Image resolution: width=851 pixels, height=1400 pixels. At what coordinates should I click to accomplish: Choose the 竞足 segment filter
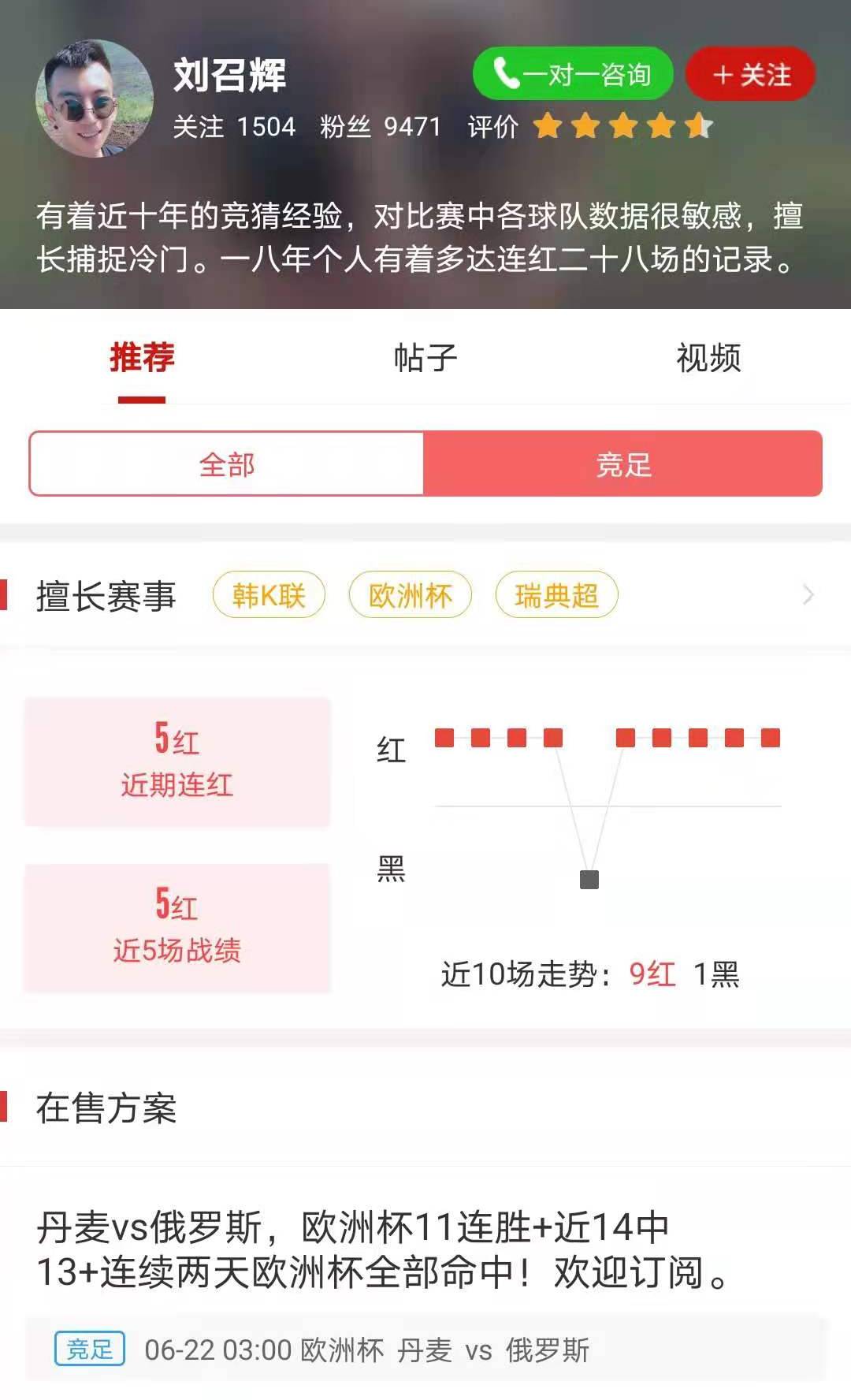[x=622, y=464]
